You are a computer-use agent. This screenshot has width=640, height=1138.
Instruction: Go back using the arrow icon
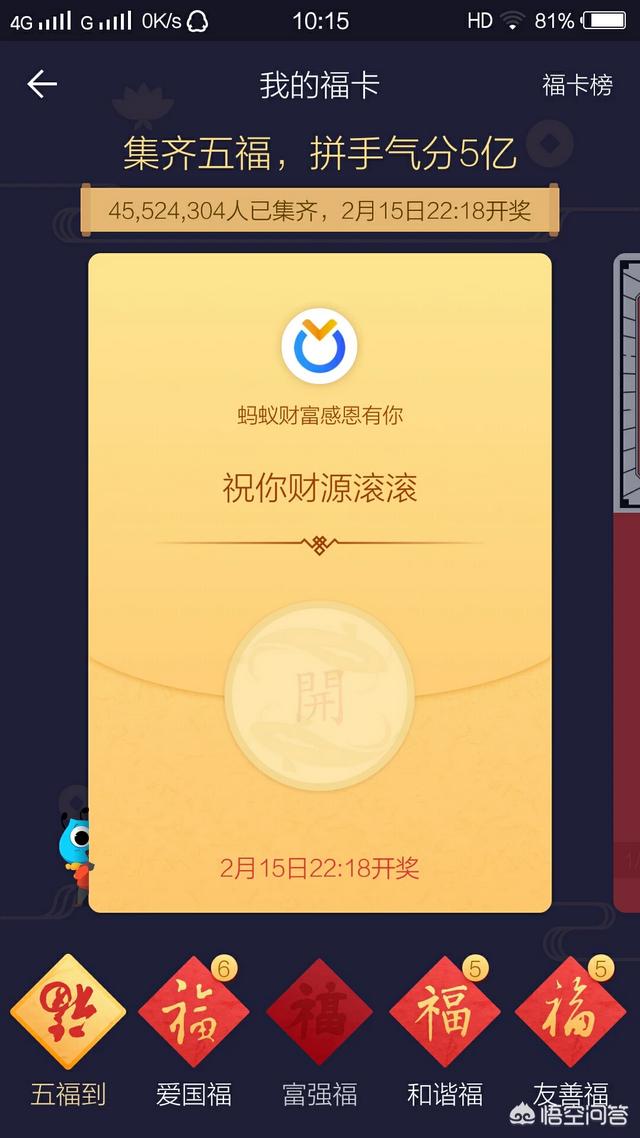pyautogui.click(x=42, y=85)
